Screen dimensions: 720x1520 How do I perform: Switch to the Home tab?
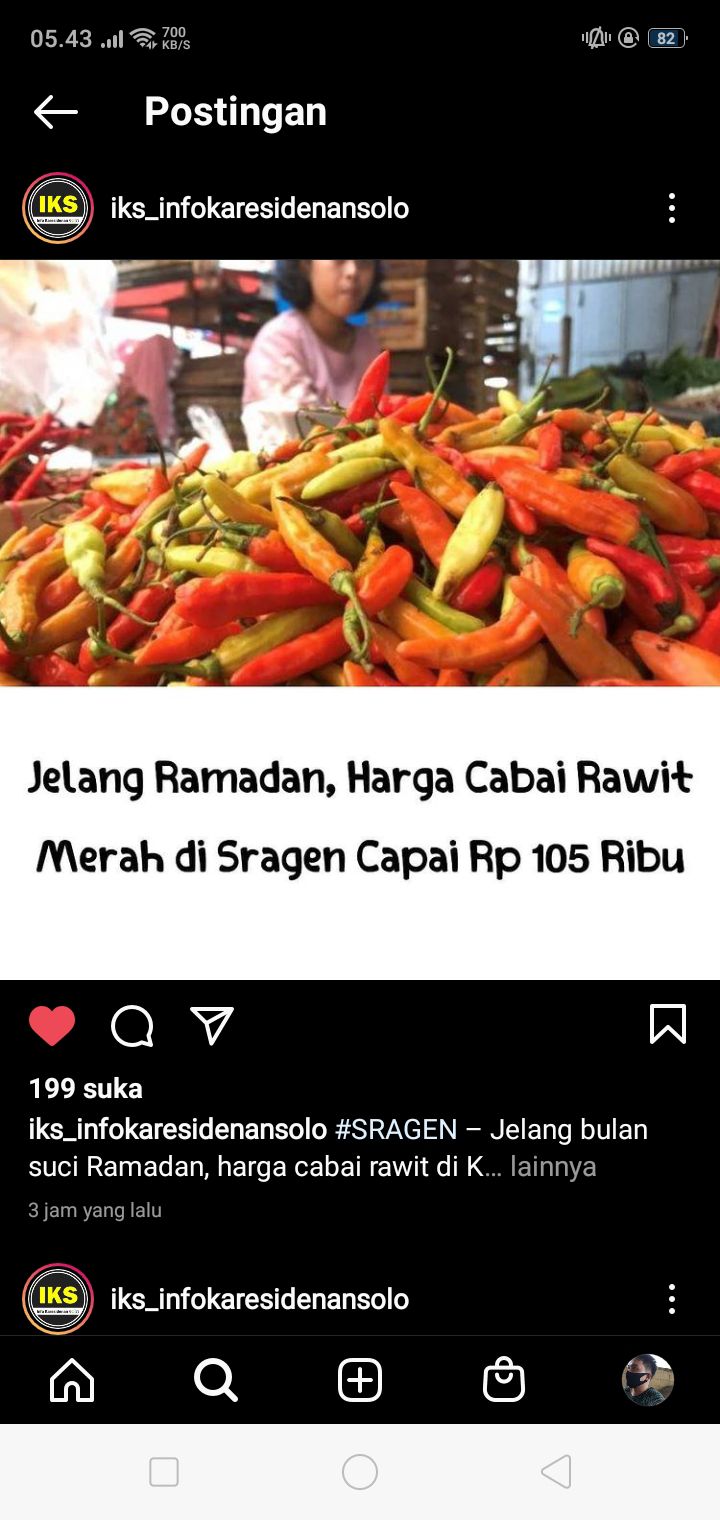72,1381
